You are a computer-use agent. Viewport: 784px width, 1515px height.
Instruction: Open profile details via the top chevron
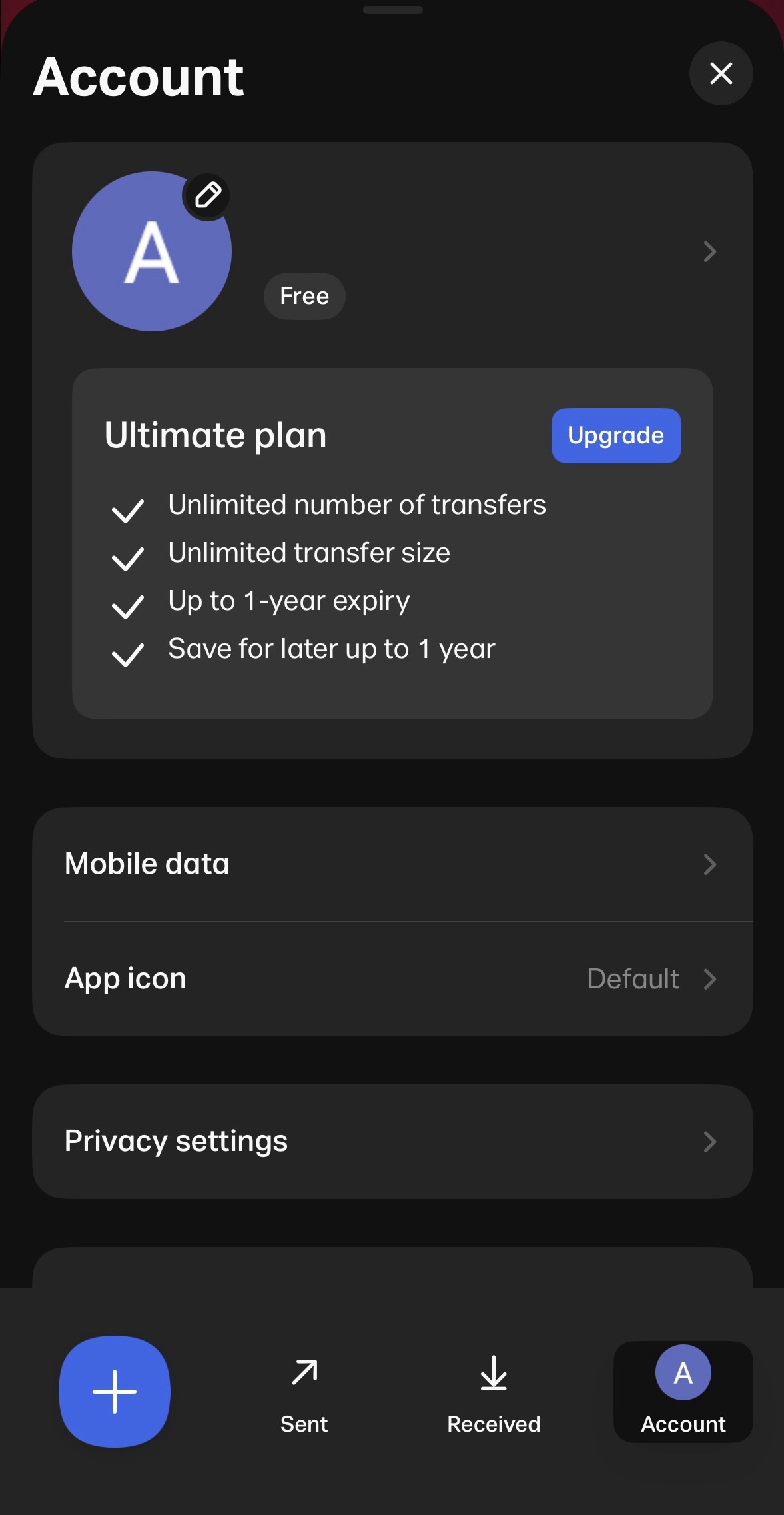(x=709, y=252)
